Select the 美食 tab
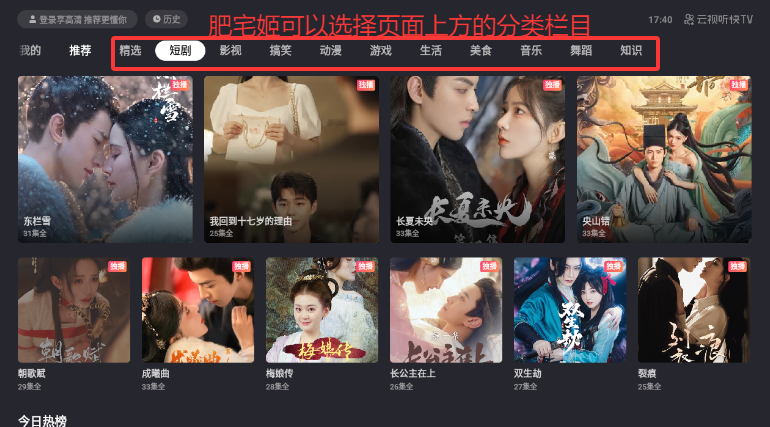 (481, 50)
